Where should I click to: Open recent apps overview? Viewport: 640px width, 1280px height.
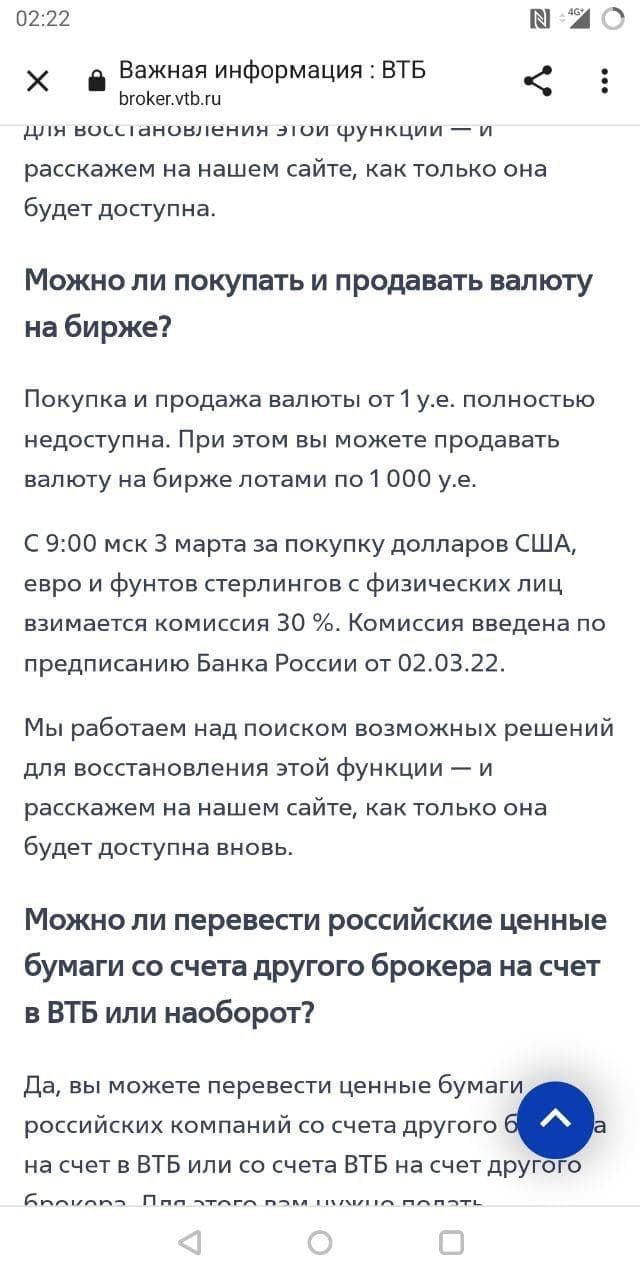point(451,1242)
